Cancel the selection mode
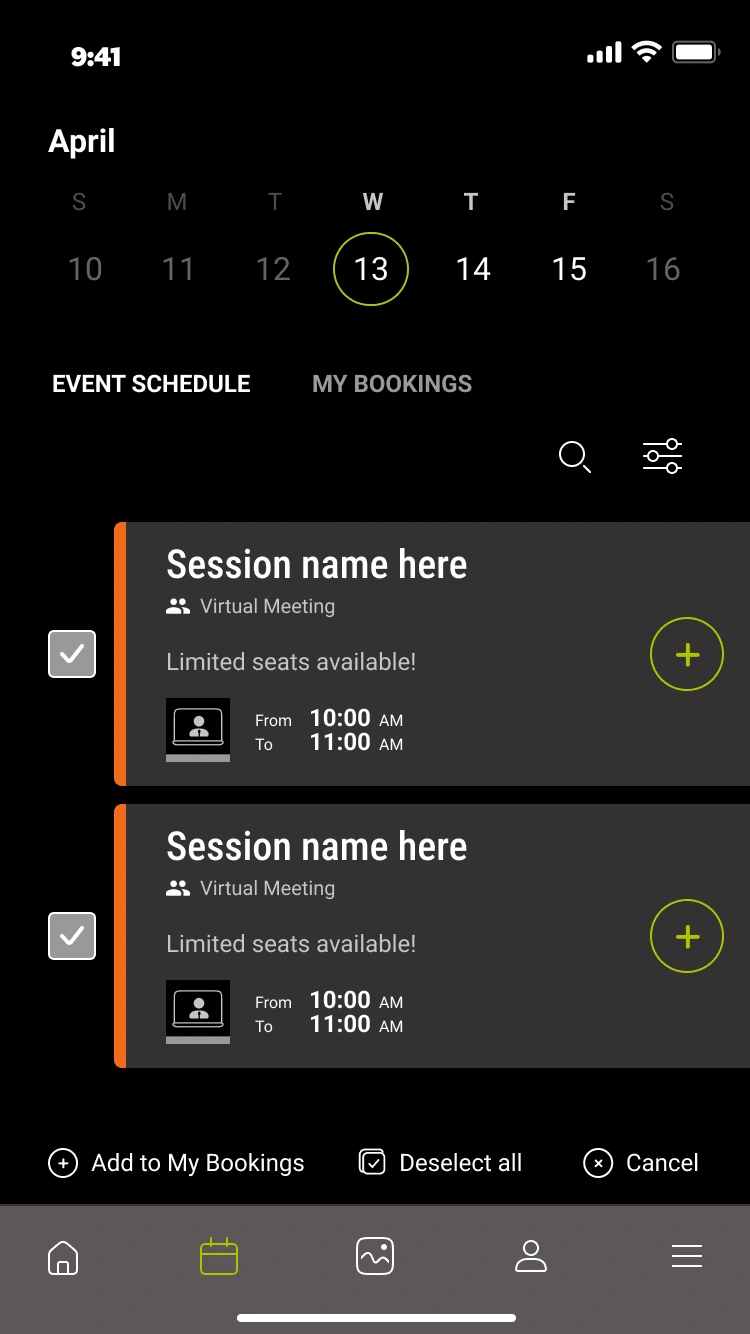The image size is (750, 1334). tap(641, 1163)
